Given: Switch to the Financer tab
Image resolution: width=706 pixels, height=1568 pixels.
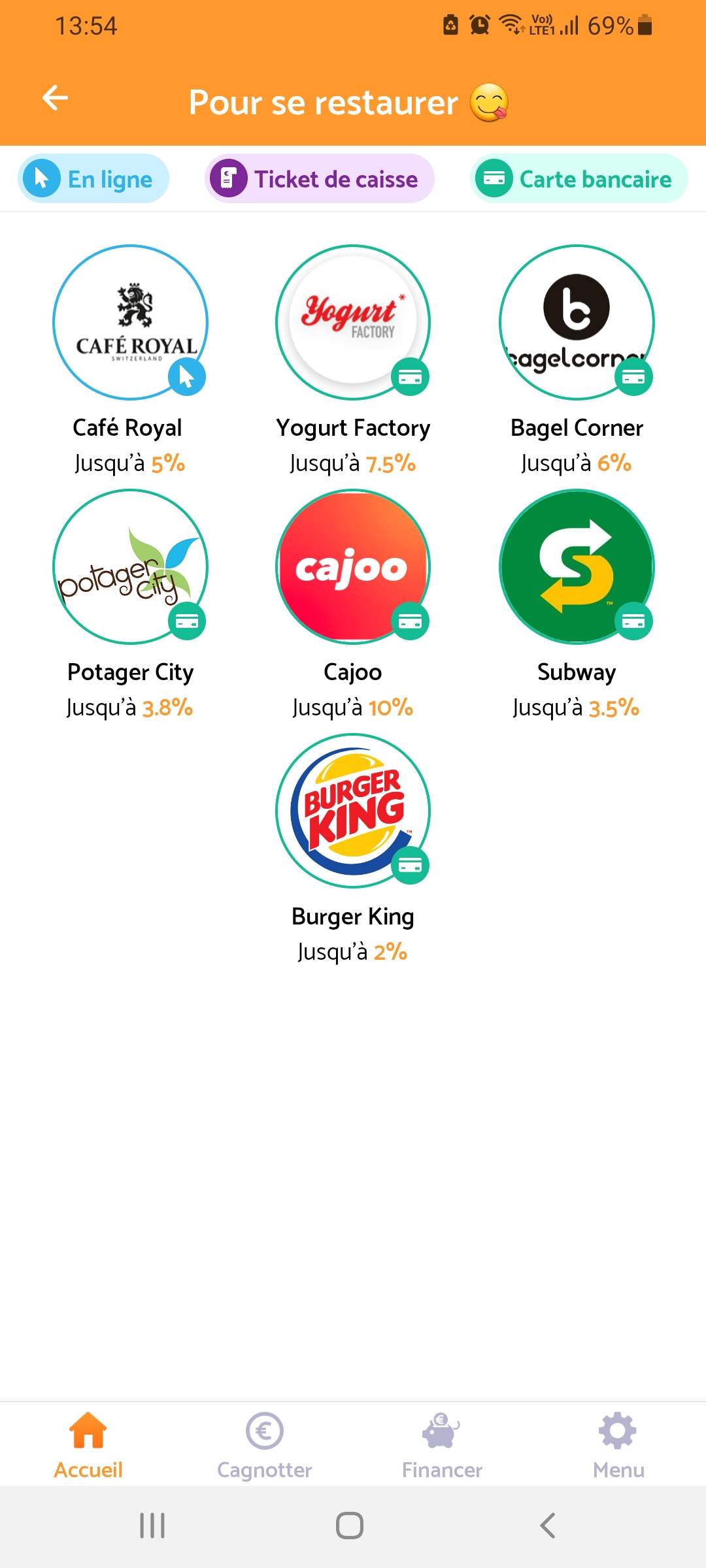Looking at the screenshot, I should [x=442, y=1445].
